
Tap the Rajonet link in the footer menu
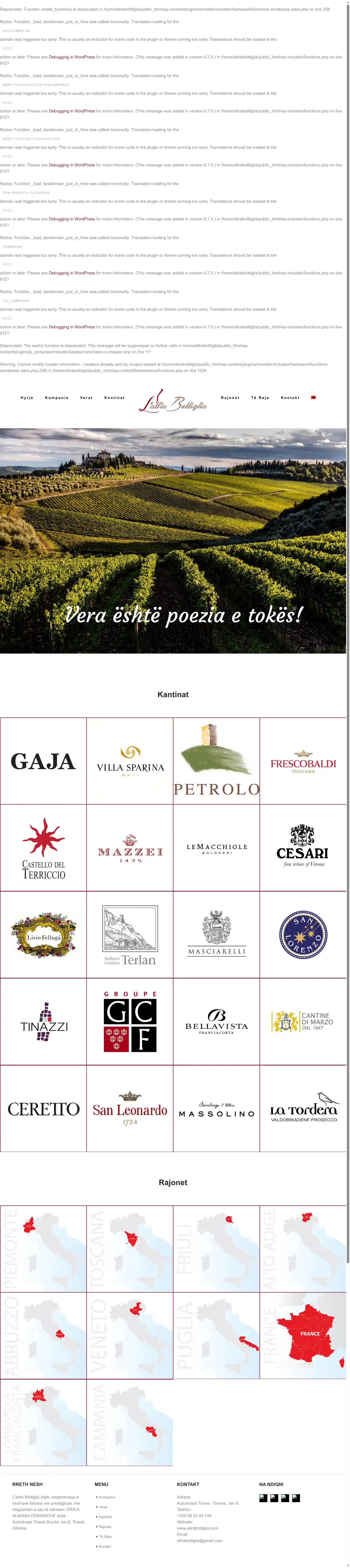(105, 1527)
